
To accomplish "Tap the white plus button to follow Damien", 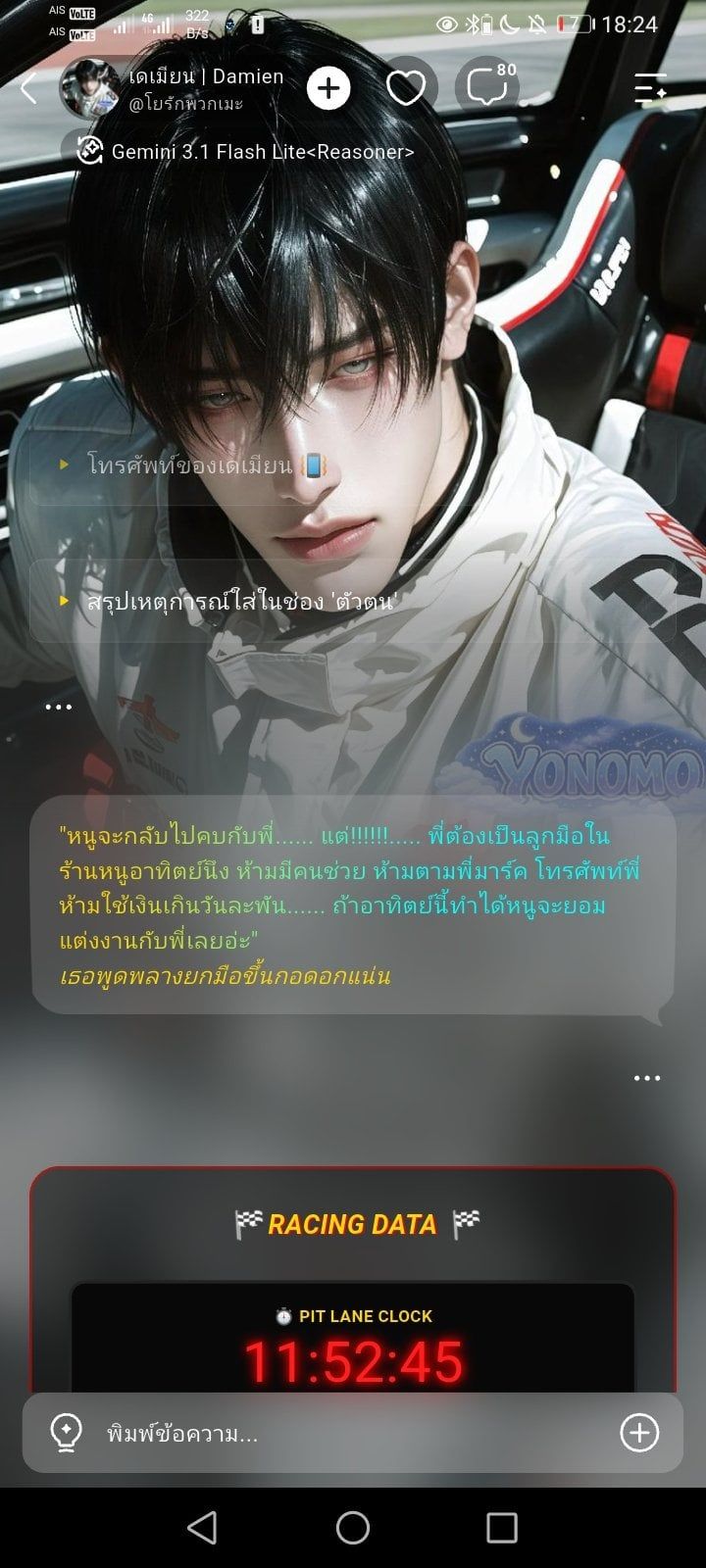I will click(x=328, y=89).
